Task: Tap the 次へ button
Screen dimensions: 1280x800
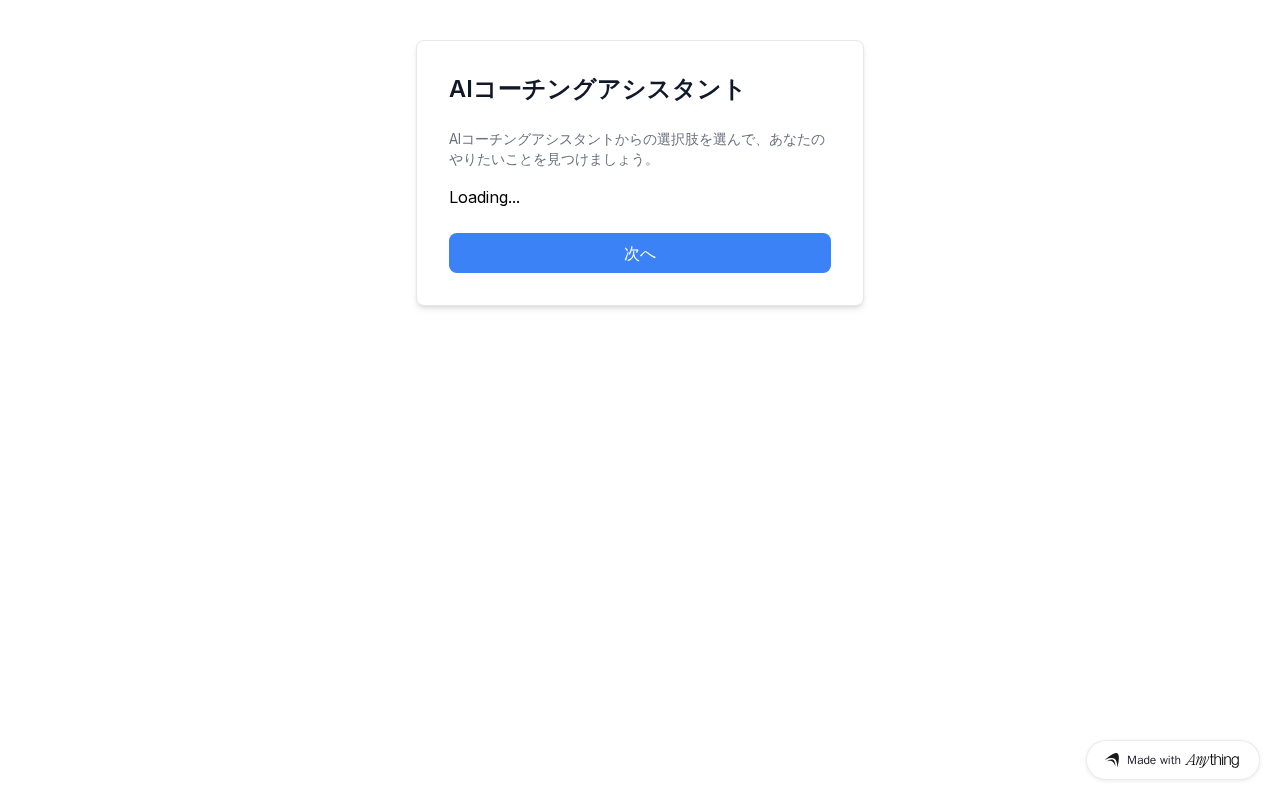Action: [639, 253]
